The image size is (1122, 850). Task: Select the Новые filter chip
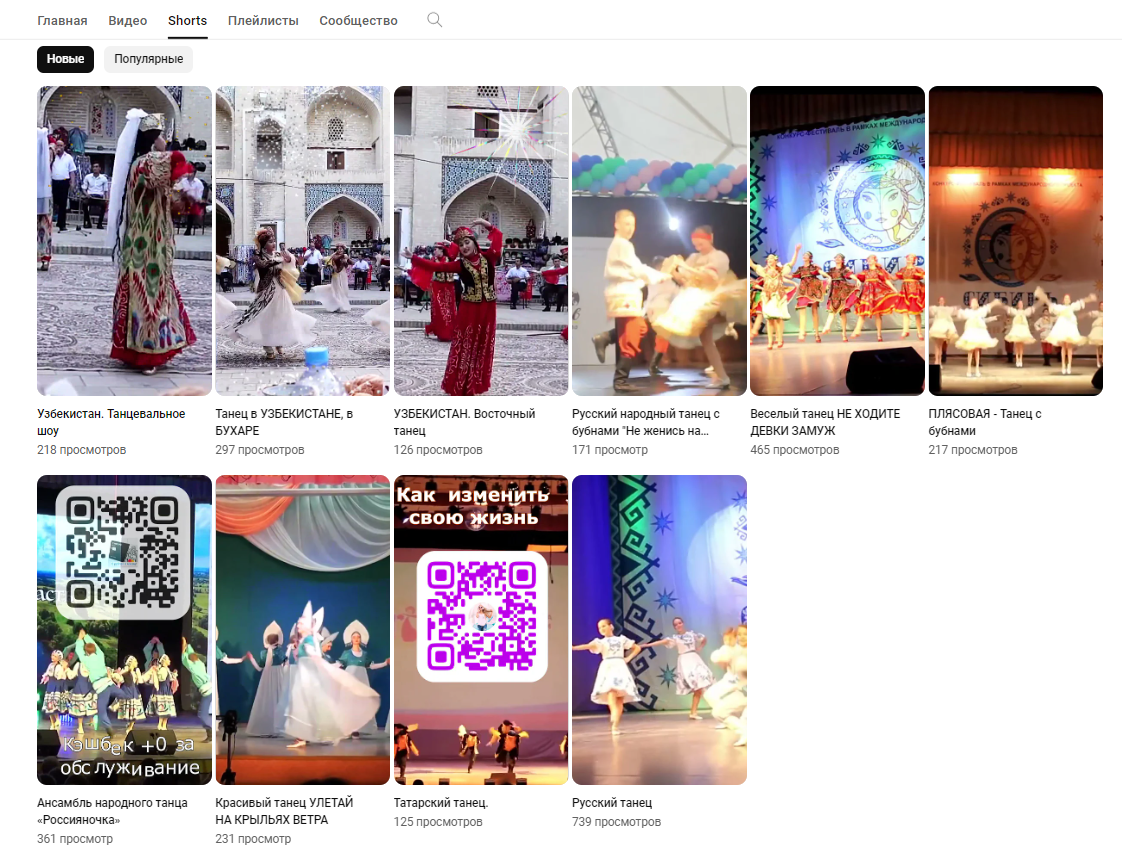(65, 59)
